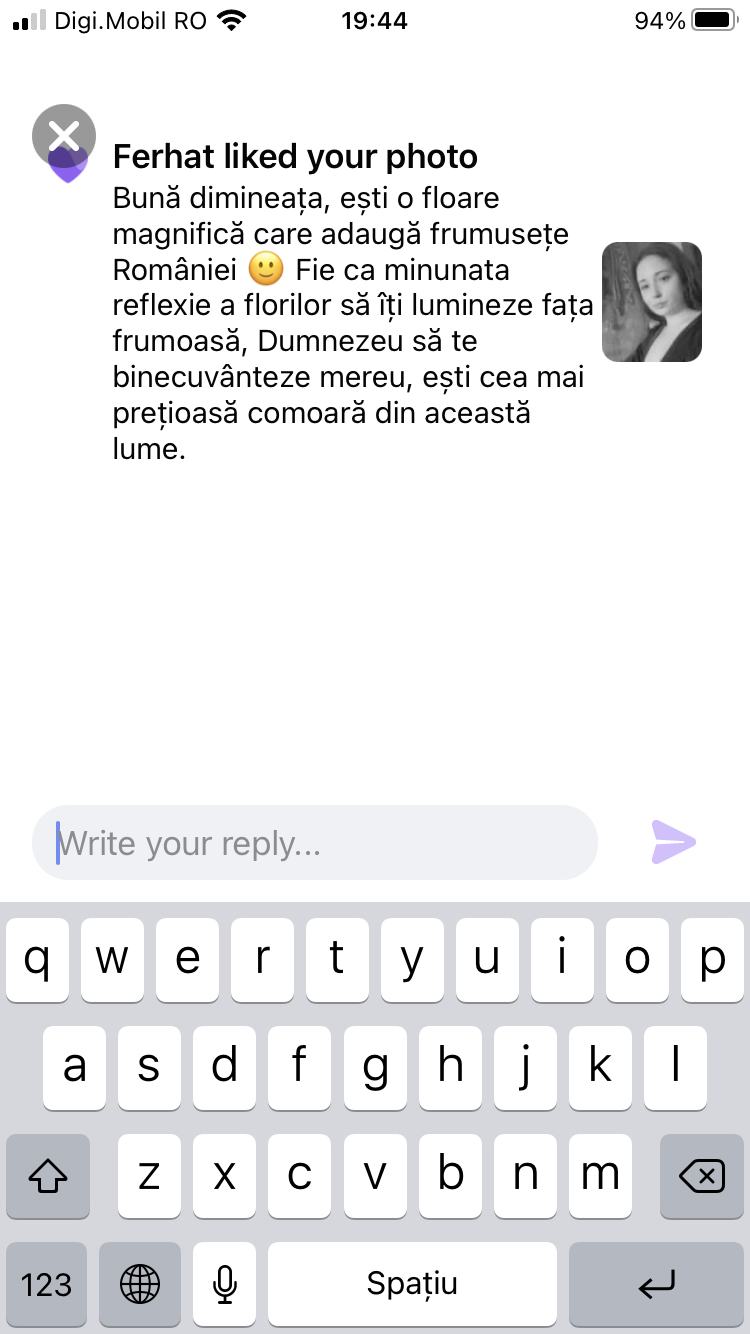
Task: Tap the backspace key
Action: [702, 1176]
